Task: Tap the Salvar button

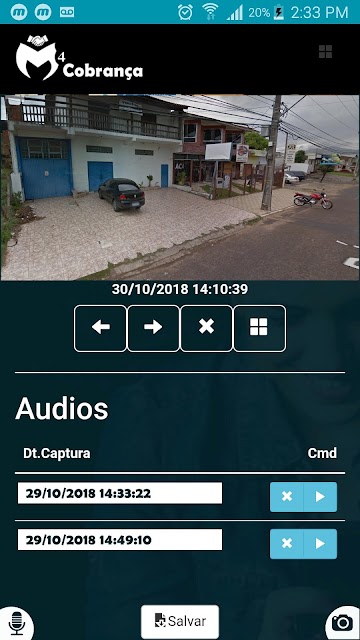Action: pos(180,622)
